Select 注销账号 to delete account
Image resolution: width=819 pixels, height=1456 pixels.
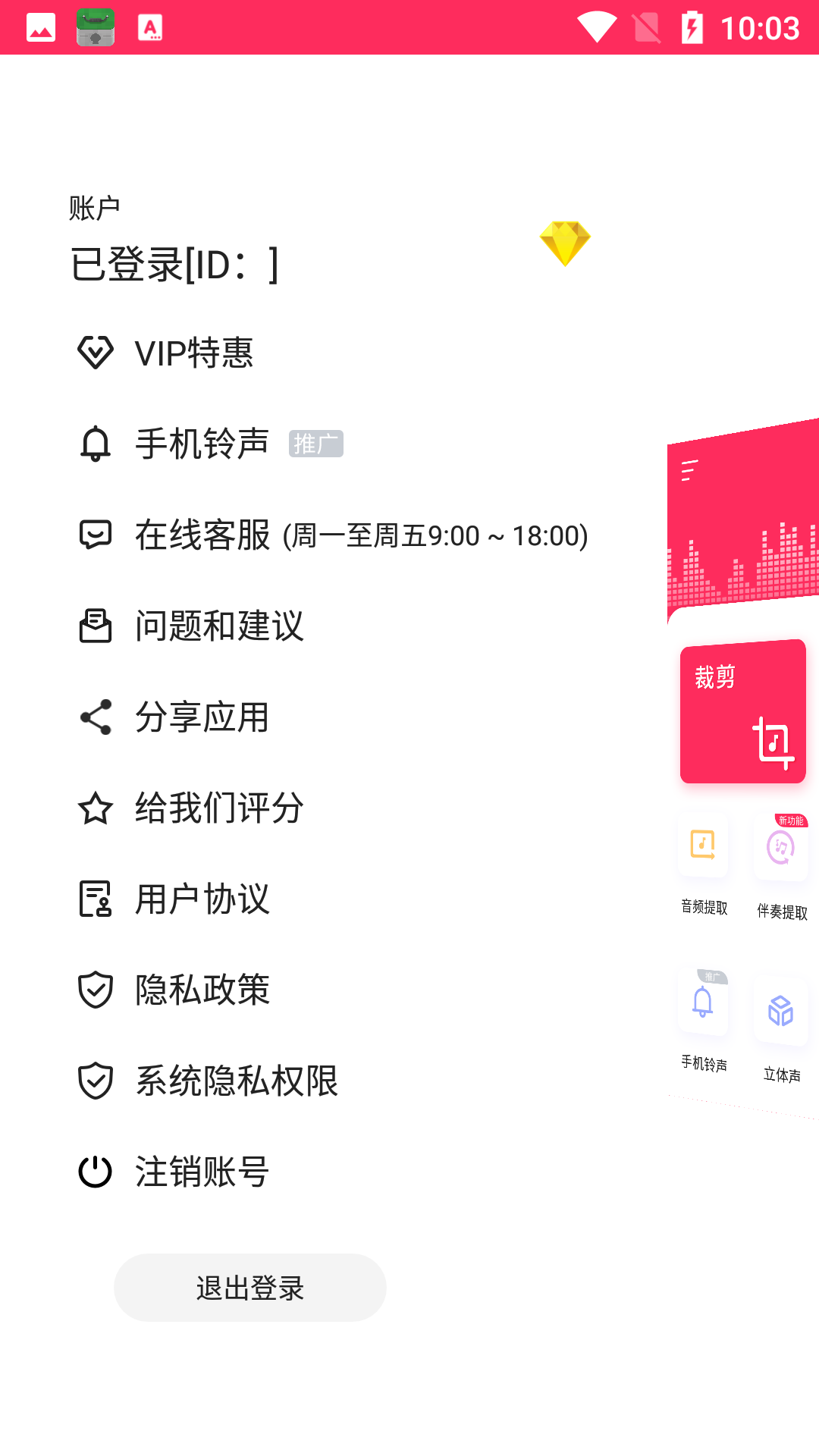202,1172
